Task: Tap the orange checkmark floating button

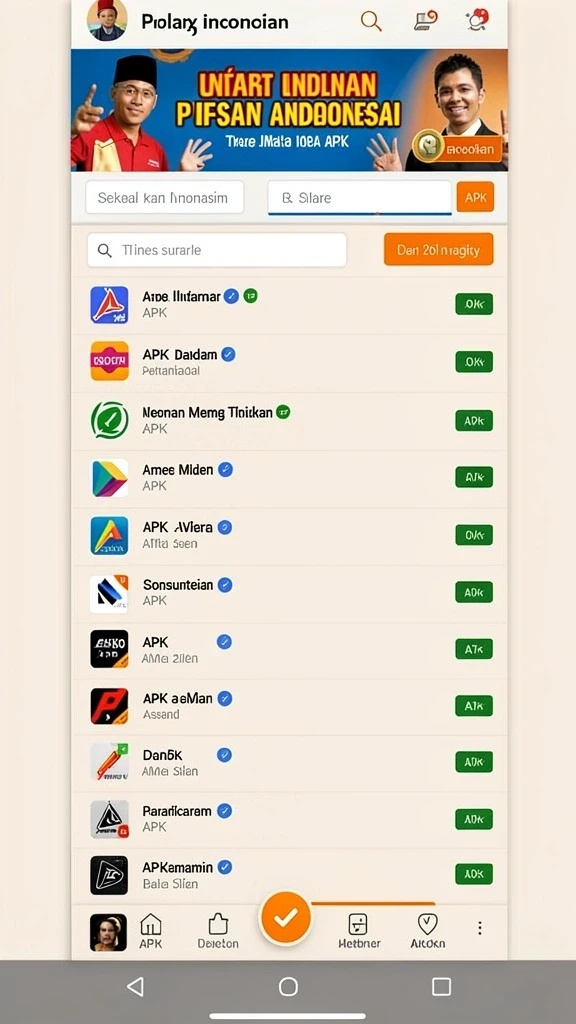Action: (285, 918)
